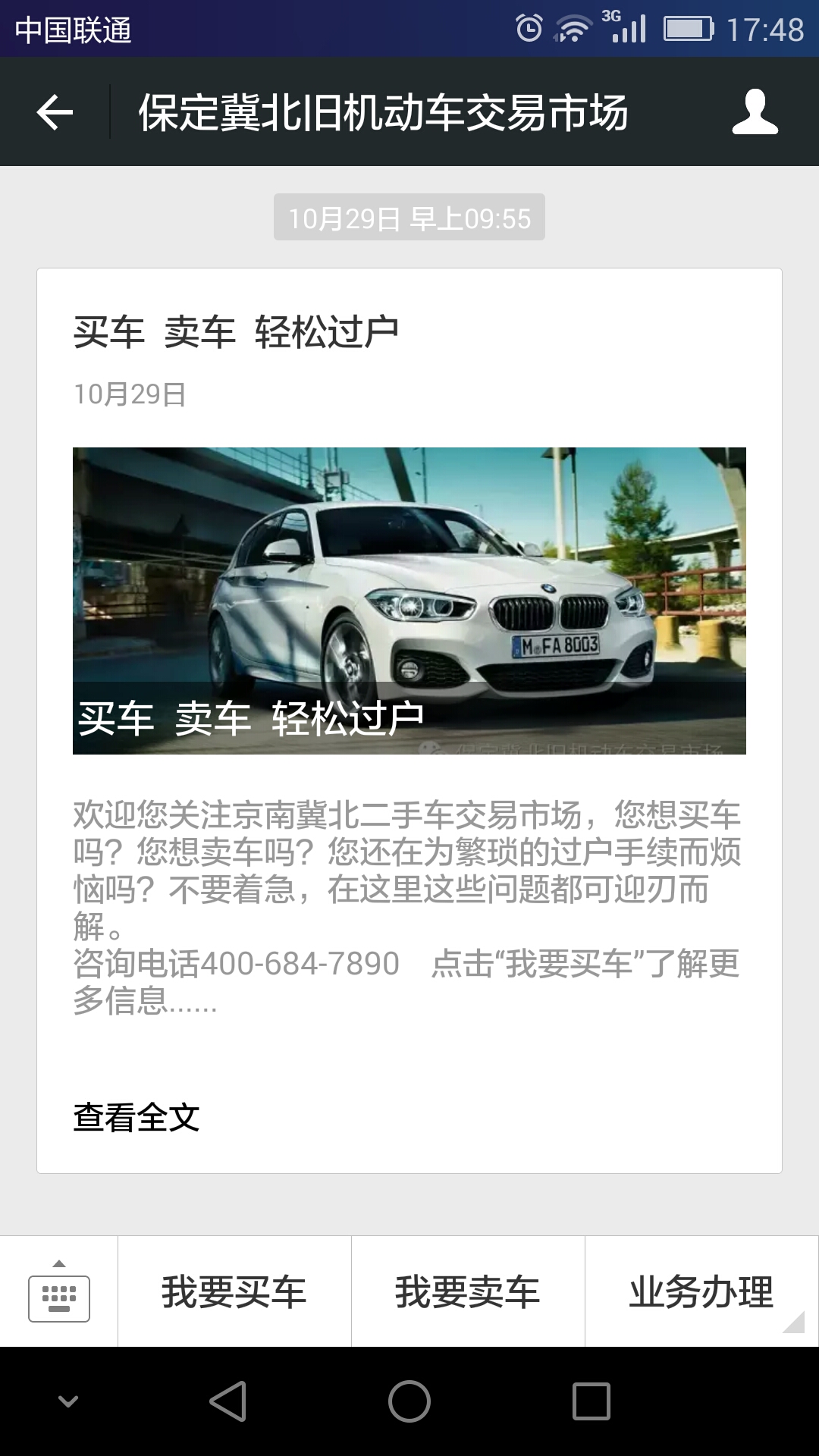819x1456 pixels.
Task: Tap the system home button
Action: [409, 1401]
